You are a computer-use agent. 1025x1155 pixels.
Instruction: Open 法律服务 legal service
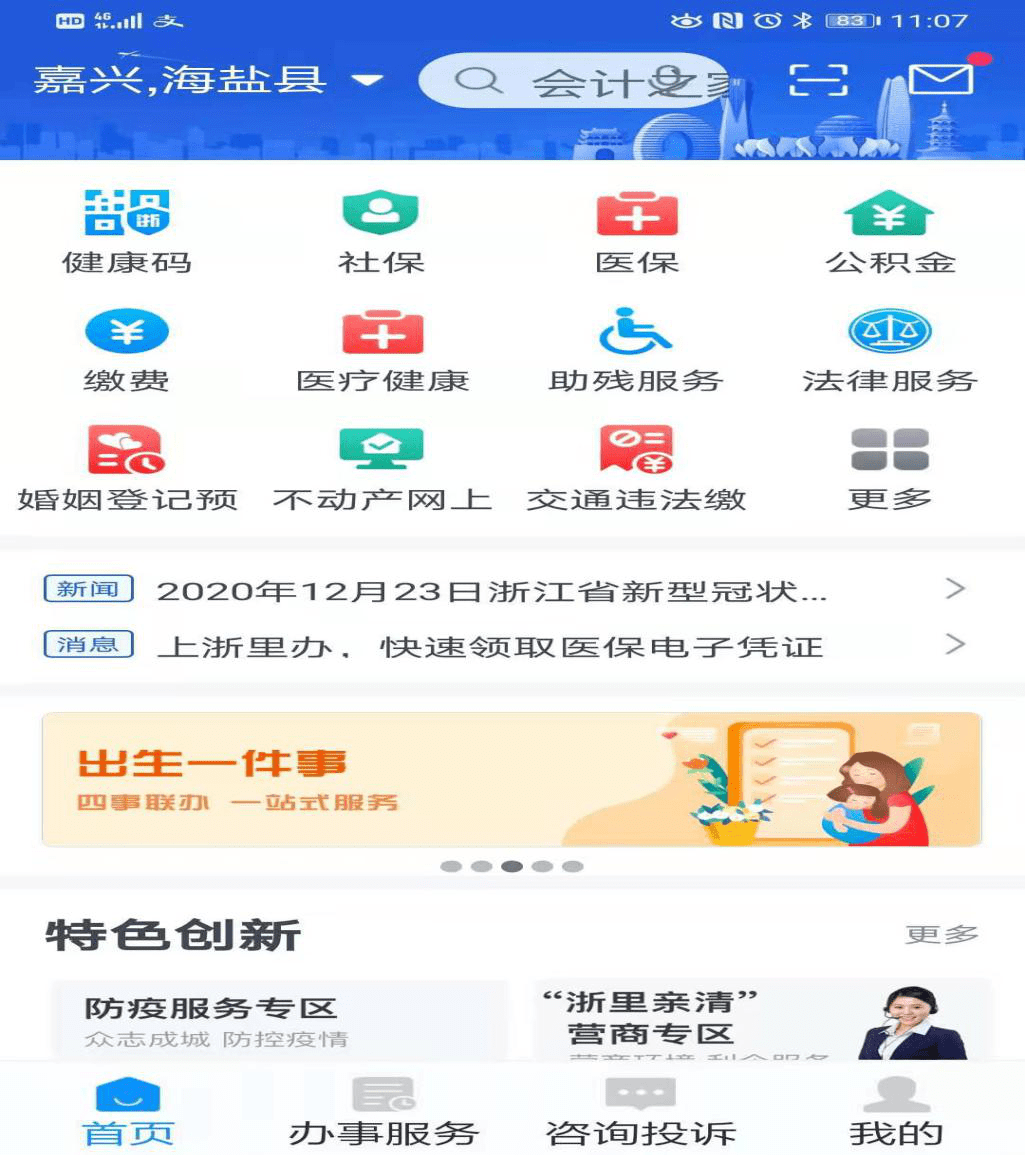890,351
